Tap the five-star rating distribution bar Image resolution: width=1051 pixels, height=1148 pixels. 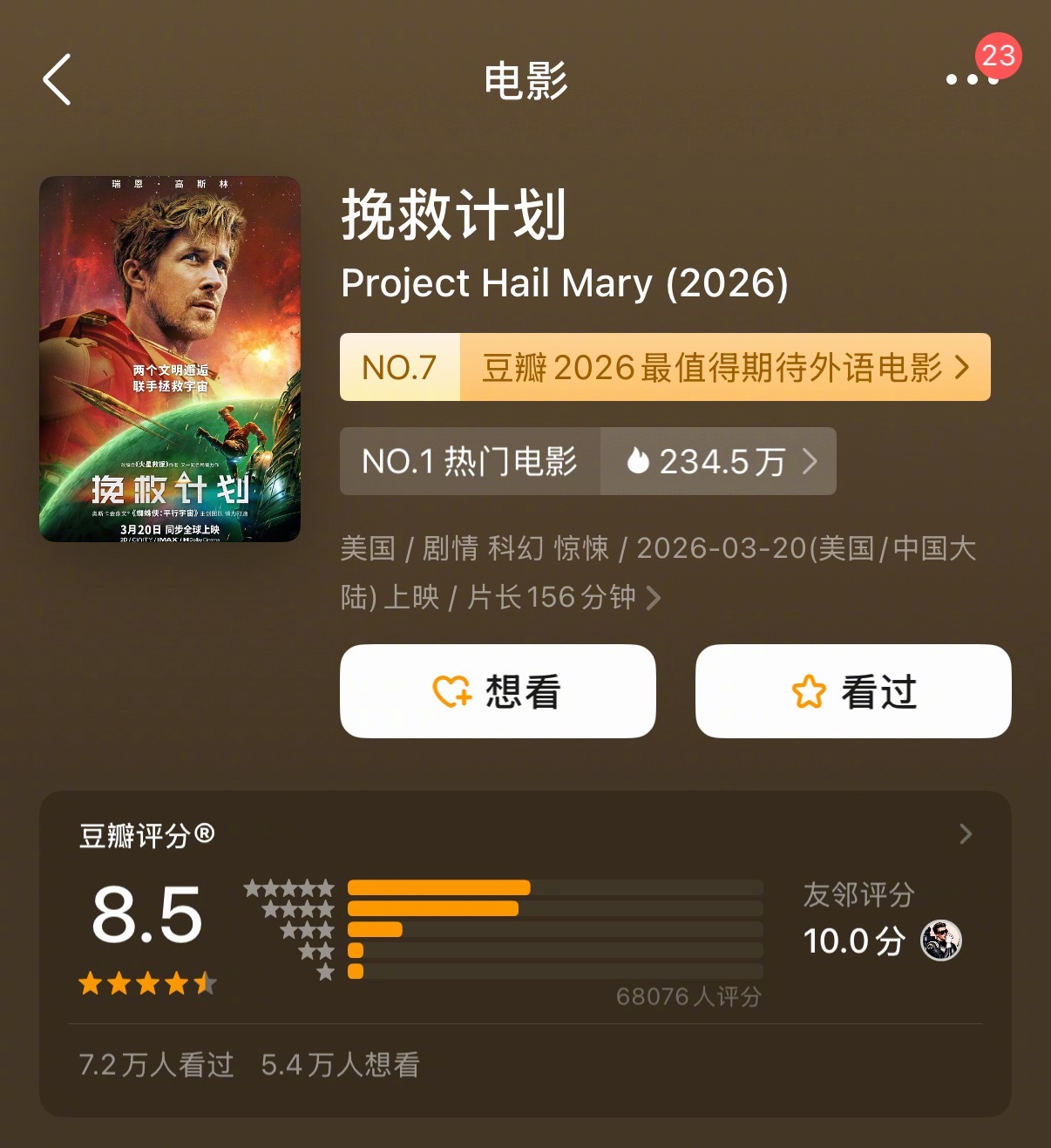[x=439, y=888]
